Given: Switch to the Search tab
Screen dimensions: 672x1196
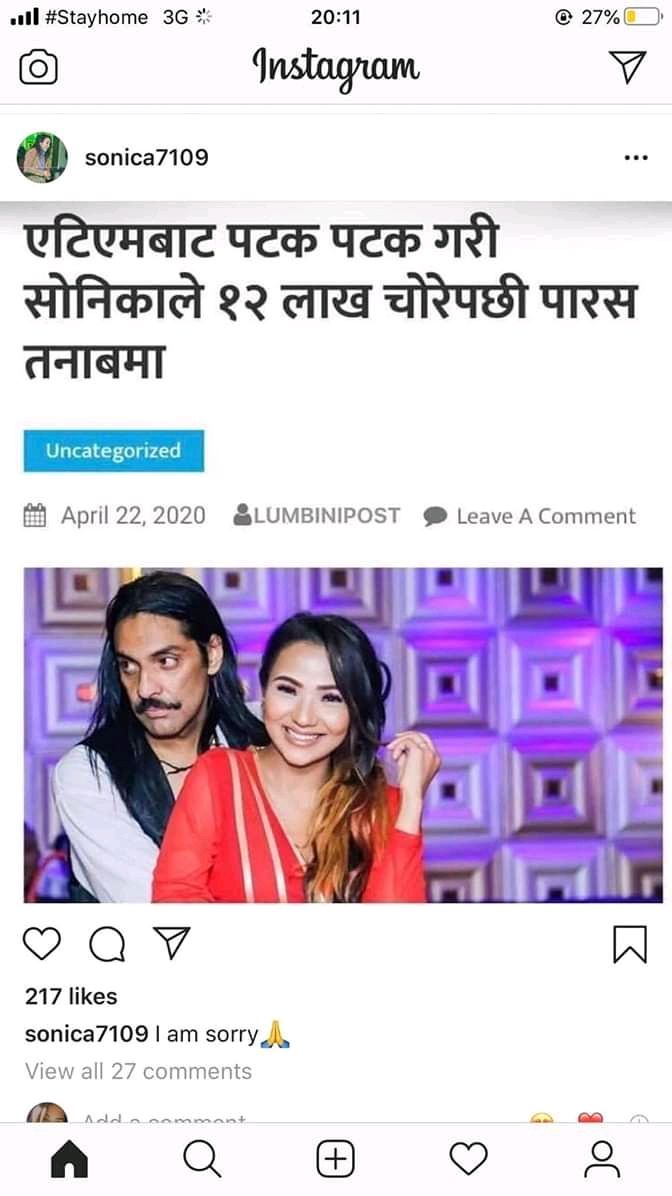Looking at the screenshot, I should click(202, 1159).
